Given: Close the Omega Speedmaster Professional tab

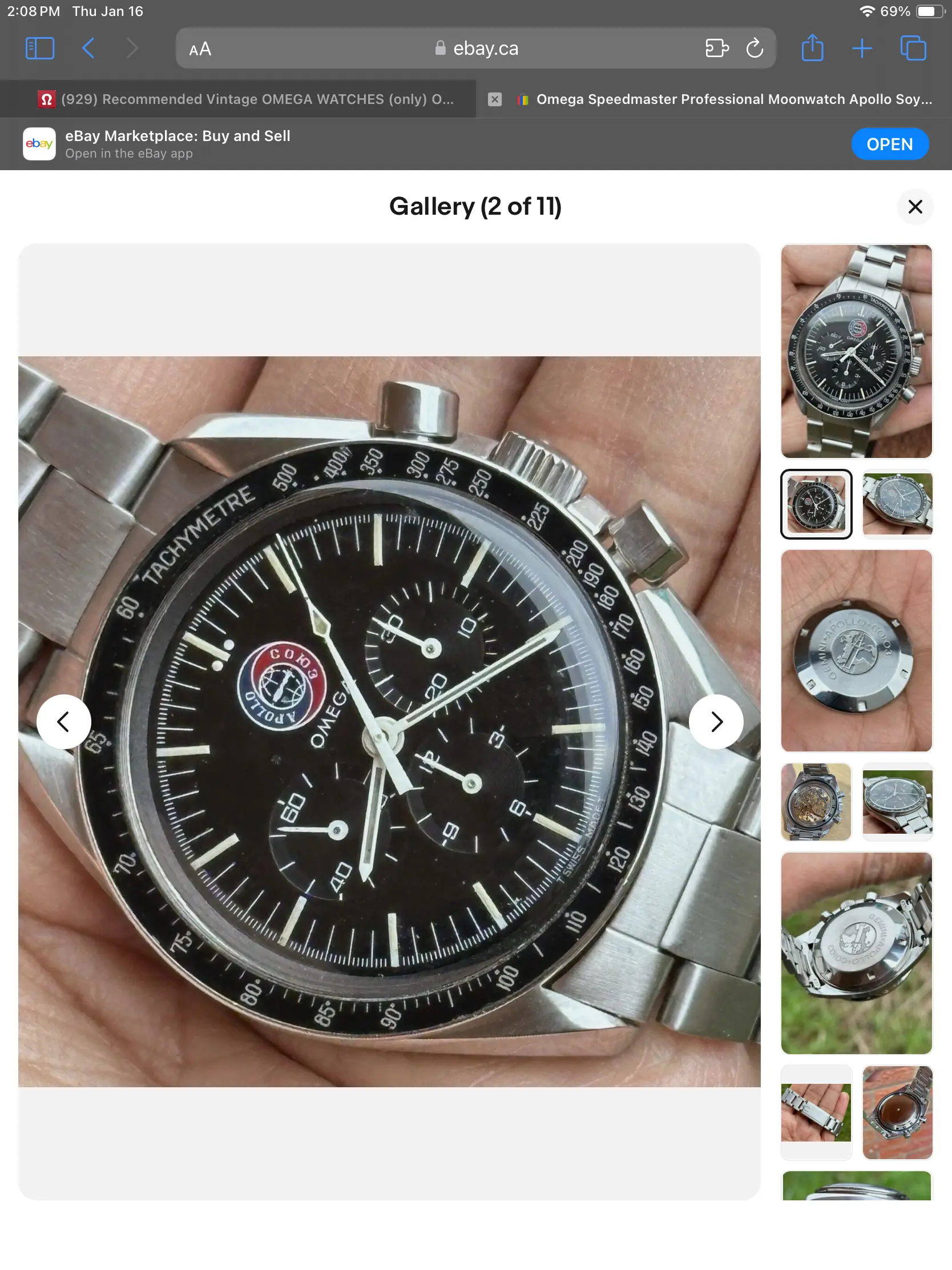Looking at the screenshot, I should point(495,99).
